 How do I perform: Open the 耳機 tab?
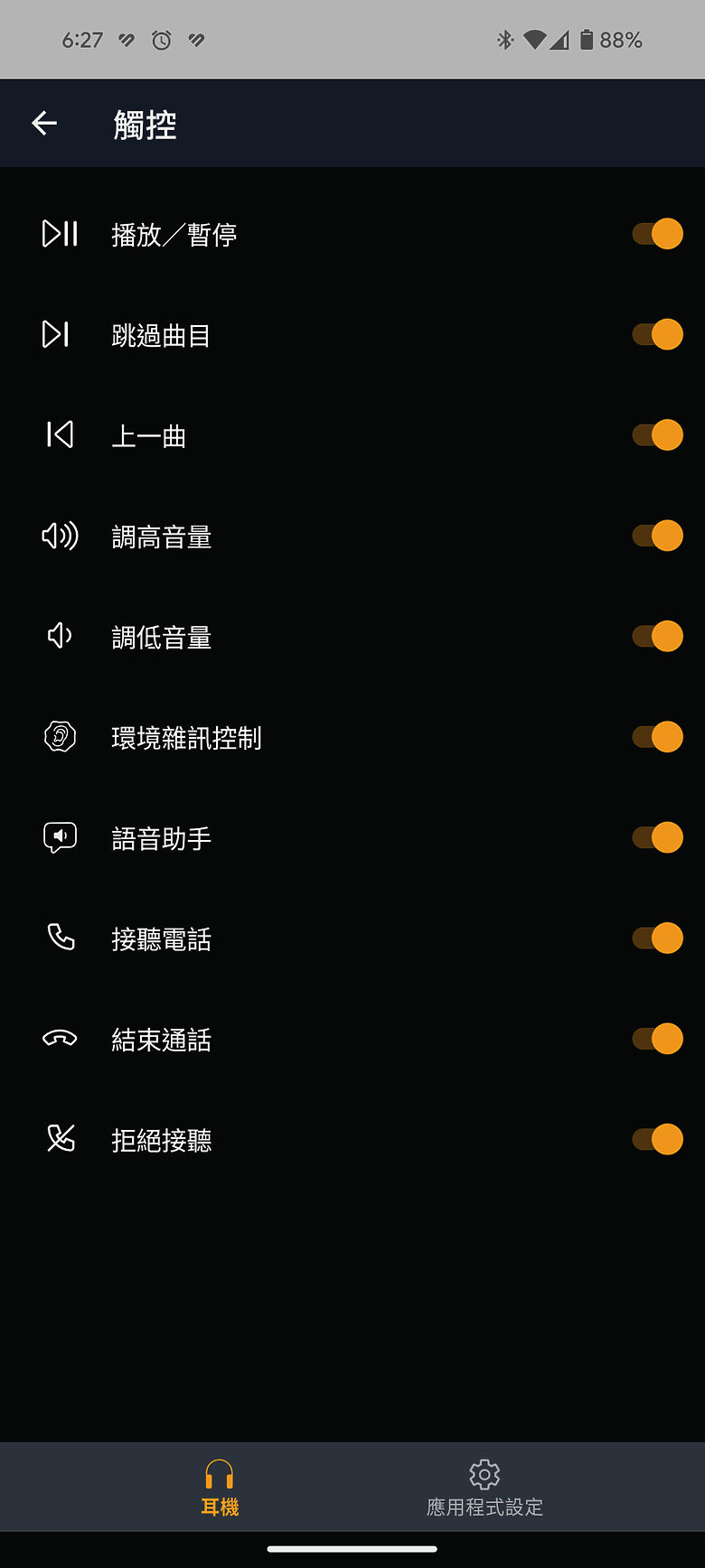220,1487
